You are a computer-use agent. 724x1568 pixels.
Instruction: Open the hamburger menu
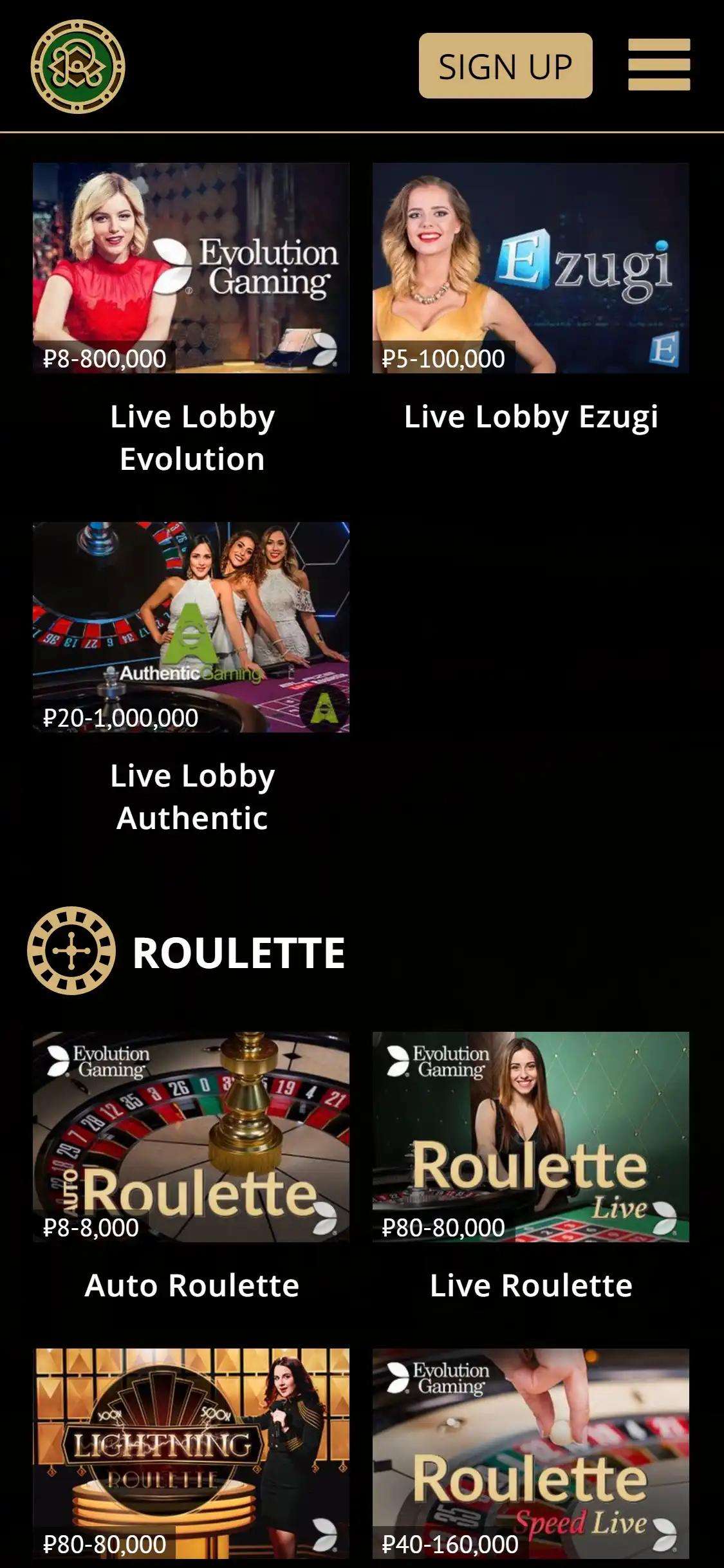pyautogui.click(x=658, y=65)
